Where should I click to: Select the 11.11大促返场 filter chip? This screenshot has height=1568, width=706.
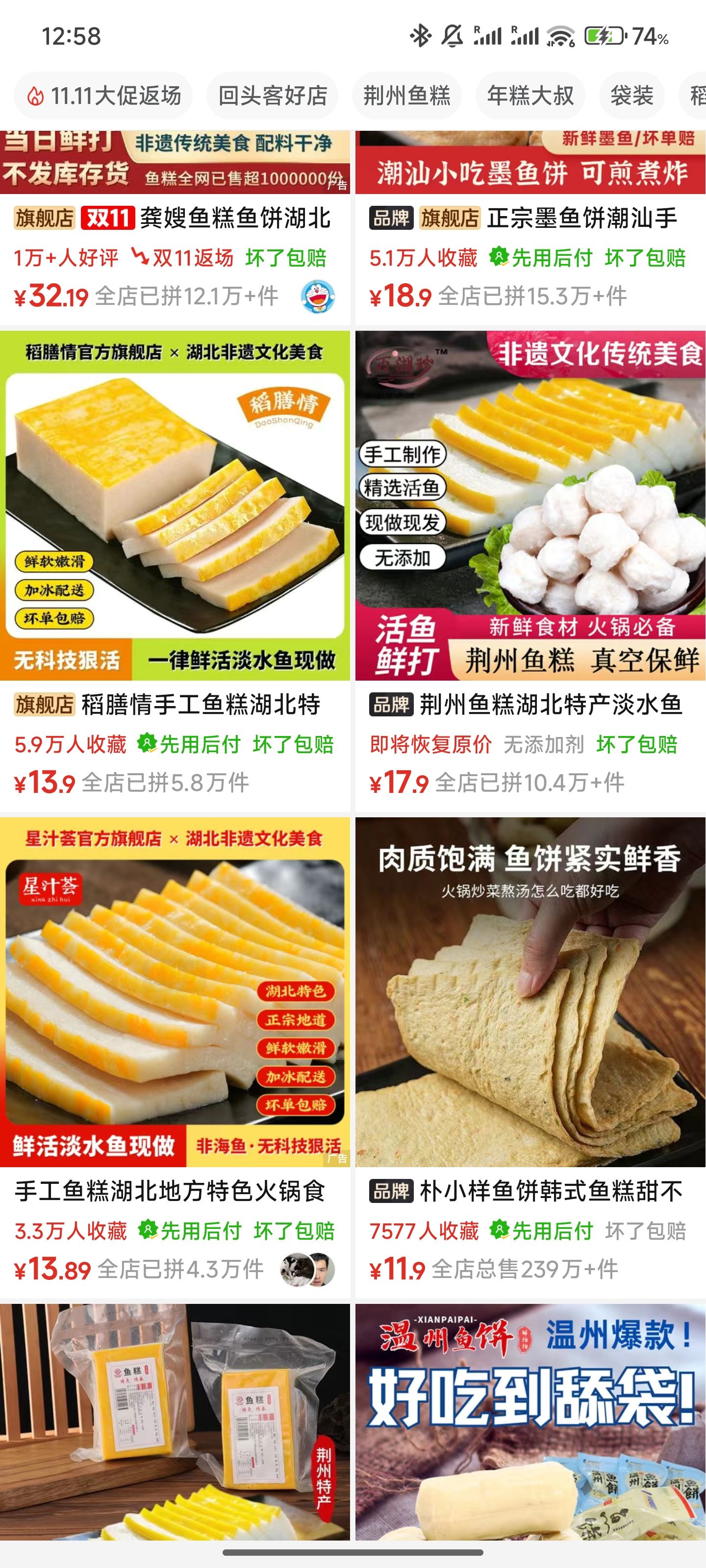pyautogui.click(x=103, y=96)
